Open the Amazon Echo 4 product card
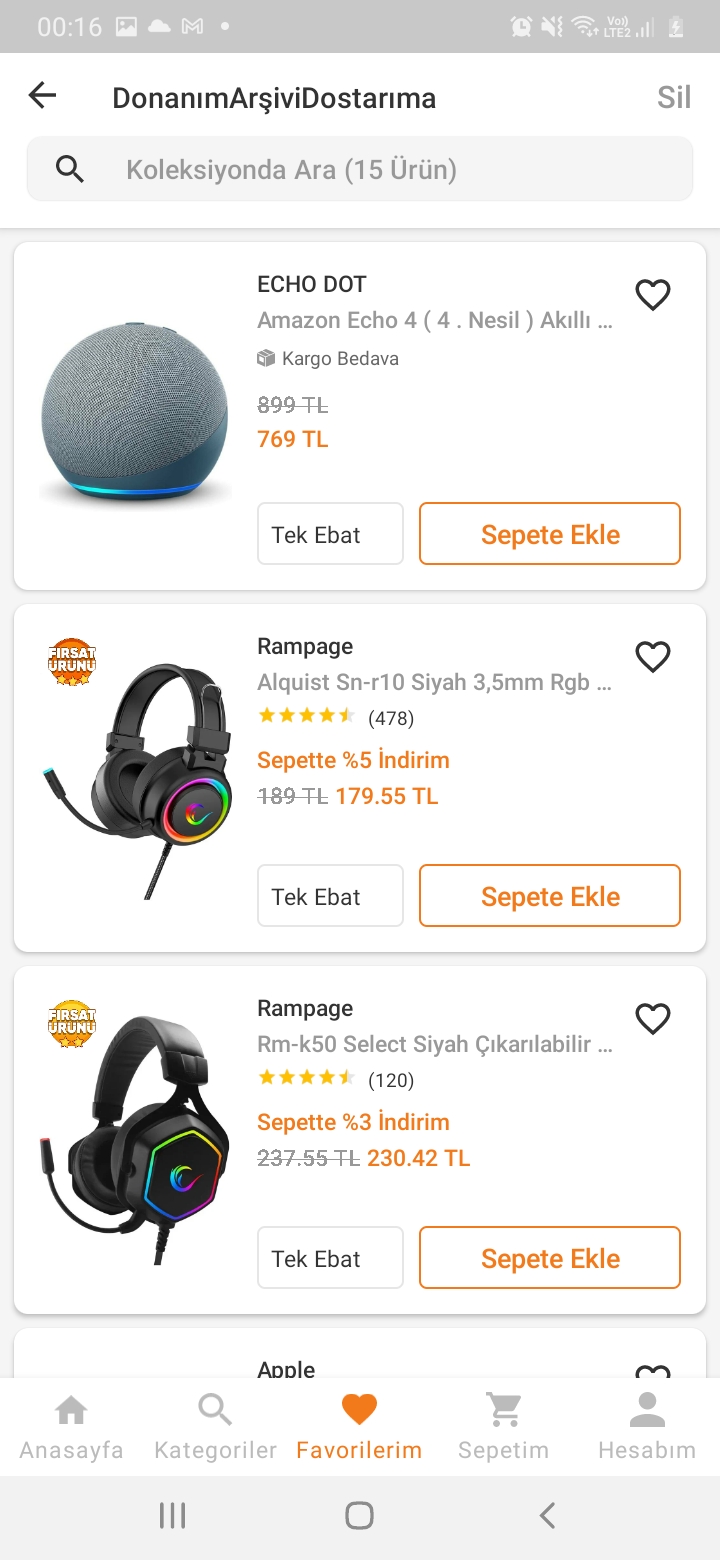 pos(434,321)
